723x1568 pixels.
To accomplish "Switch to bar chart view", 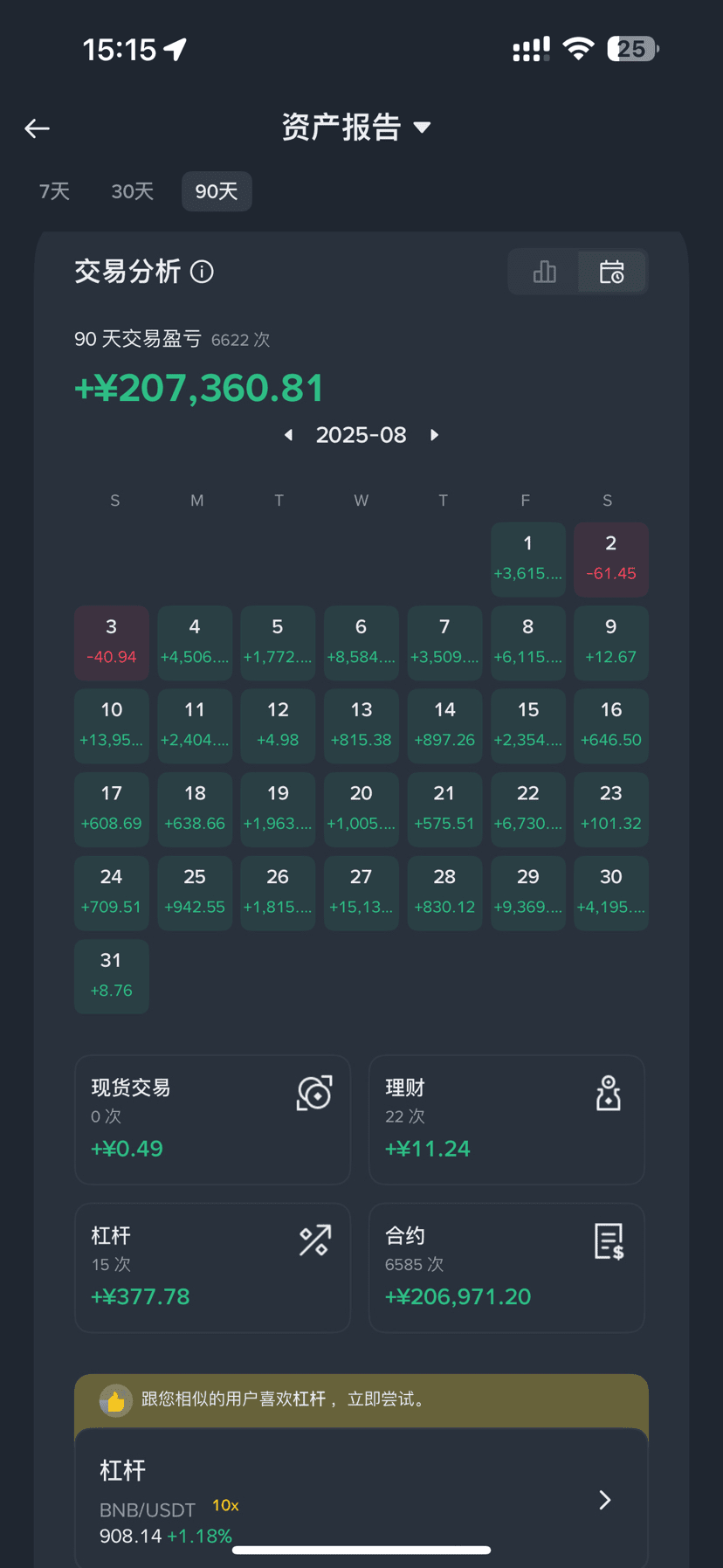I will click(544, 272).
